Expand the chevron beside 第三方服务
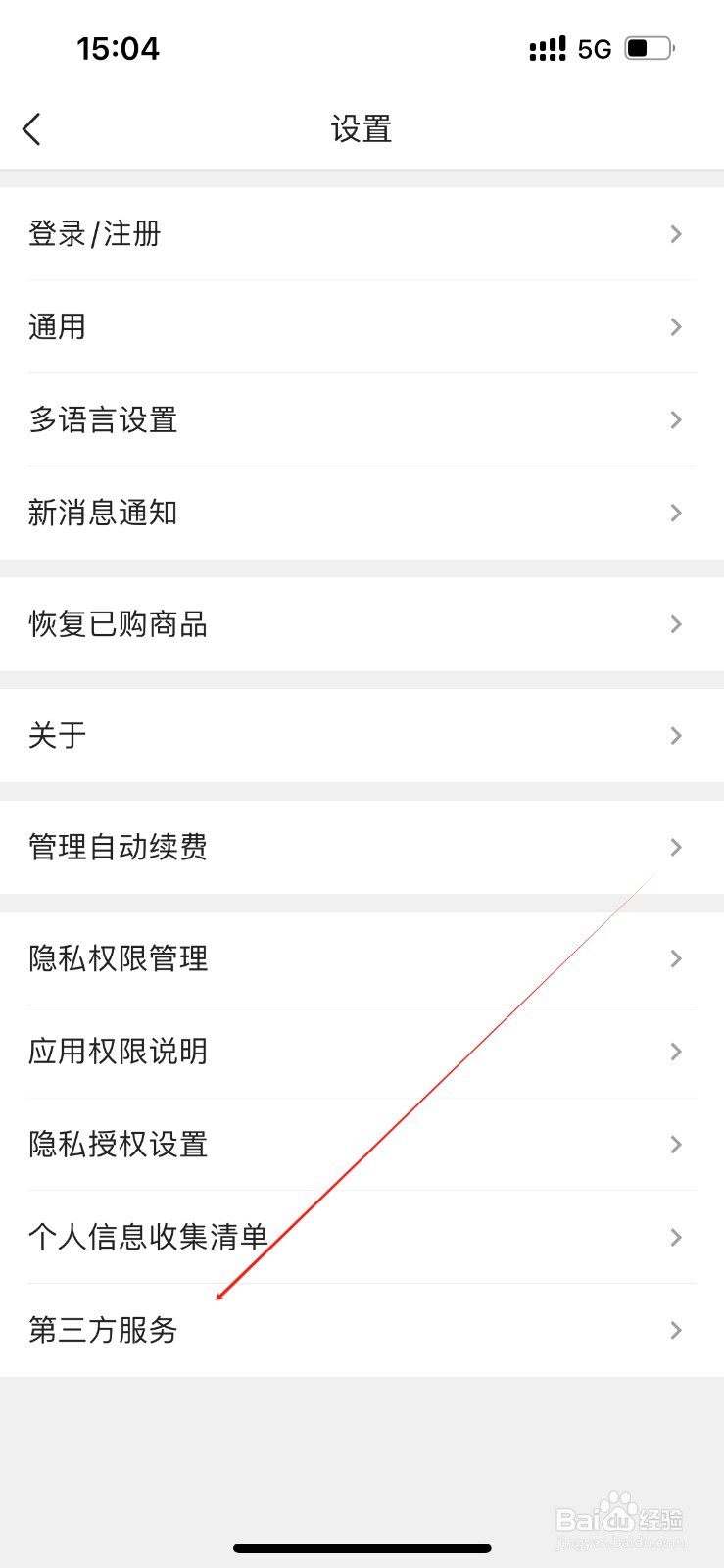 [x=674, y=1330]
